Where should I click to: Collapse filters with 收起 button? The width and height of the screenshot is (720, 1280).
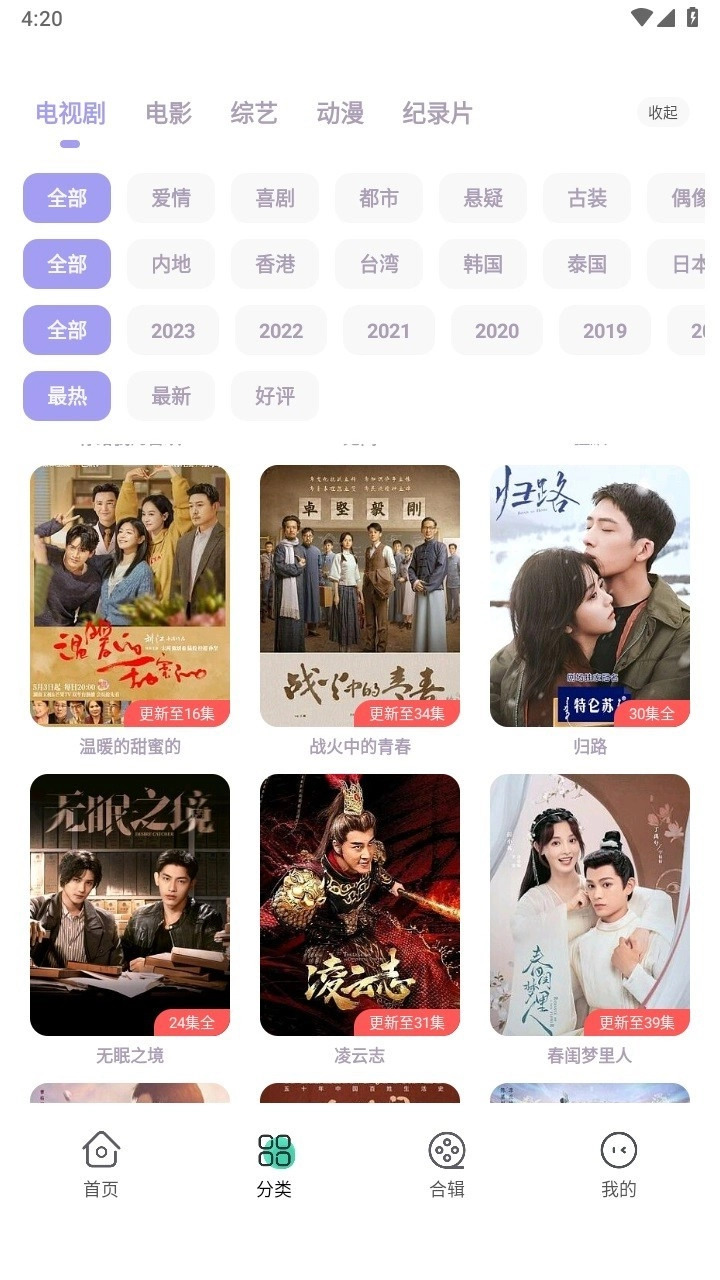663,113
